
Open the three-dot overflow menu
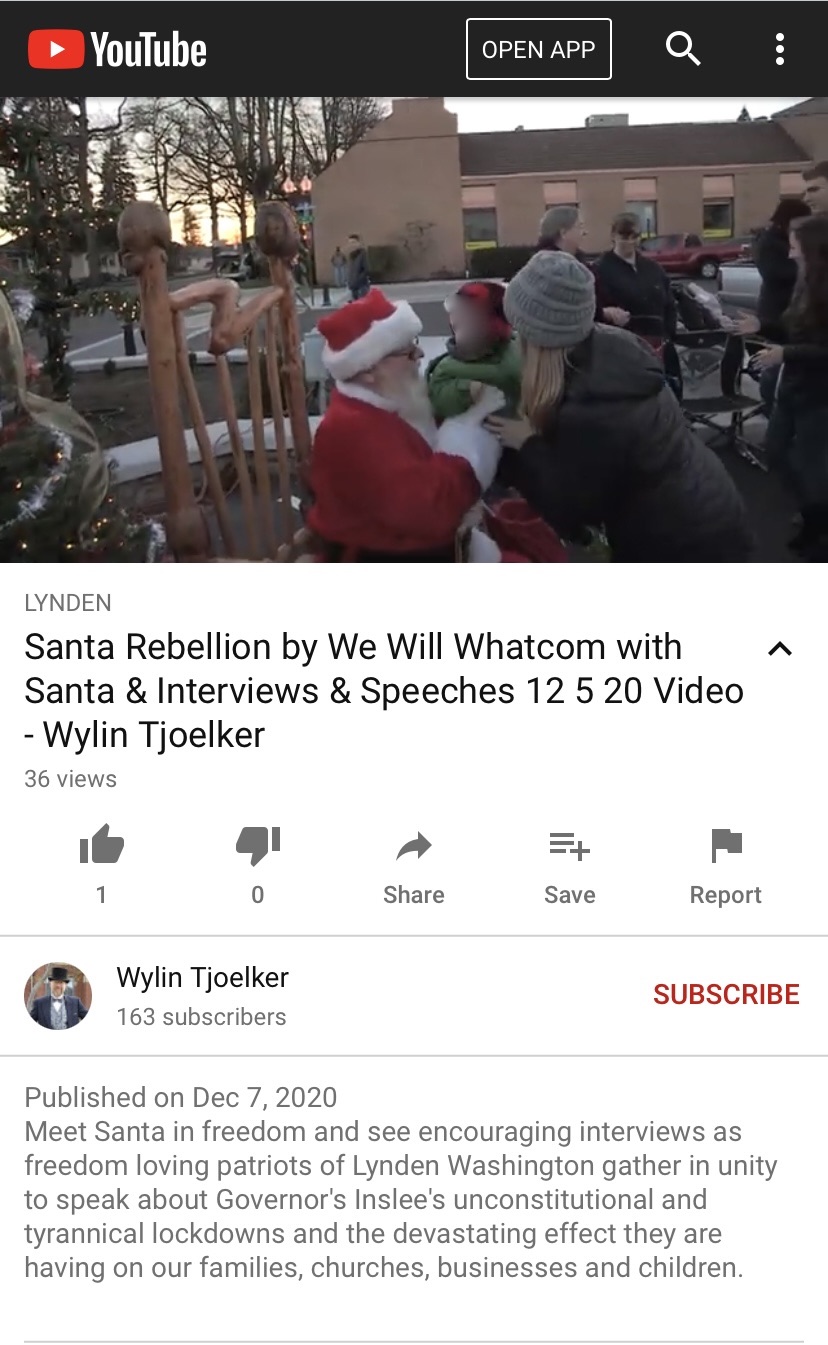coord(779,49)
